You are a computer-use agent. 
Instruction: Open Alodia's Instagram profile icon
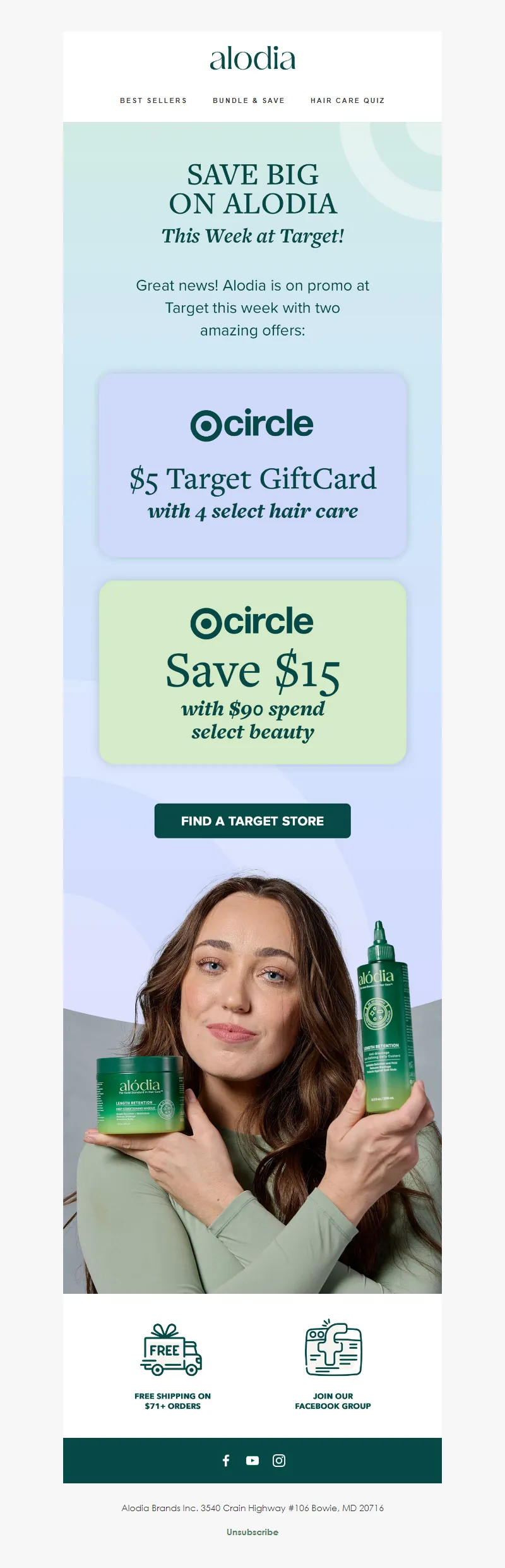click(279, 1460)
